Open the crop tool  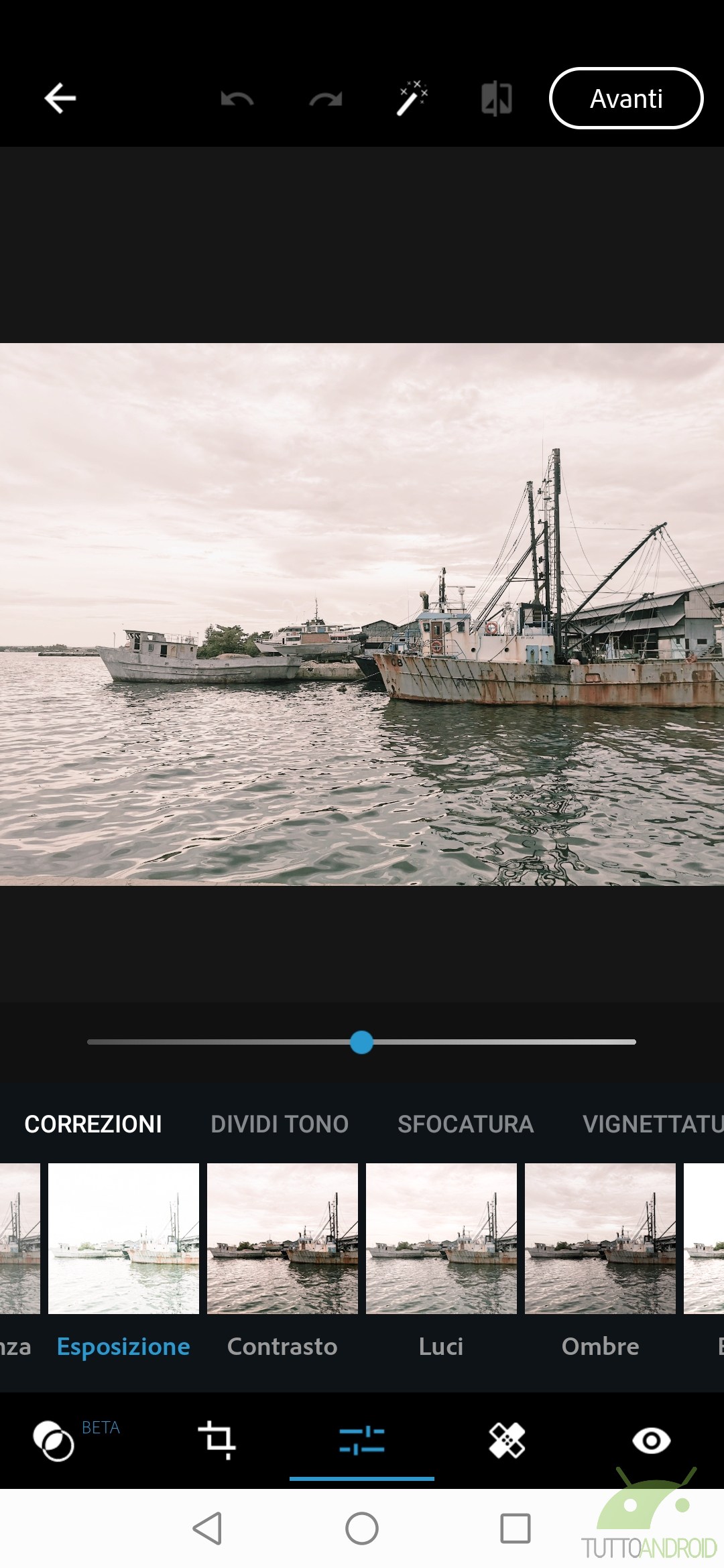click(217, 1440)
